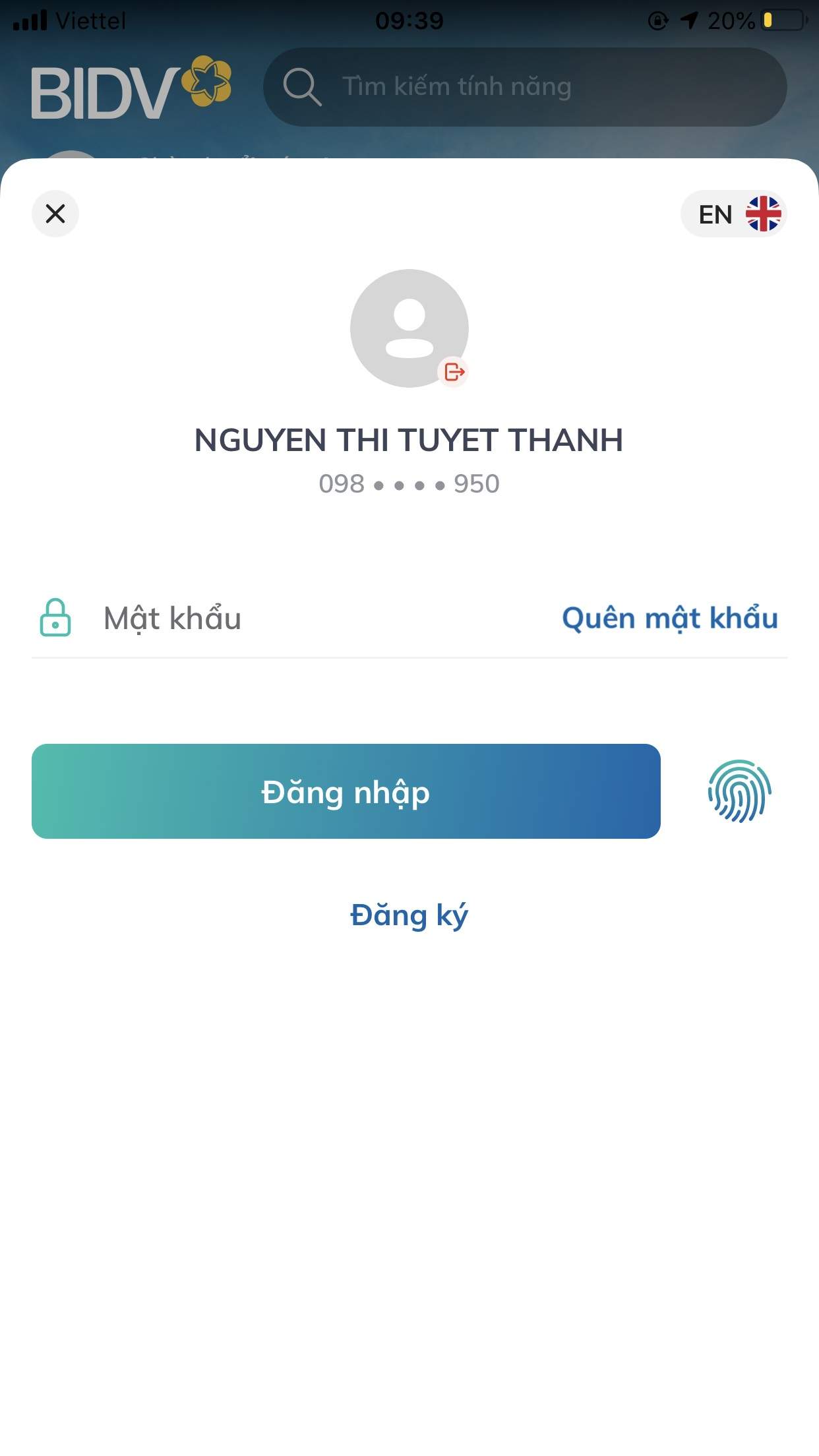Open Đăng ký registration link
This screenshot has height=1456, width=819.
(x=409, y=915)
